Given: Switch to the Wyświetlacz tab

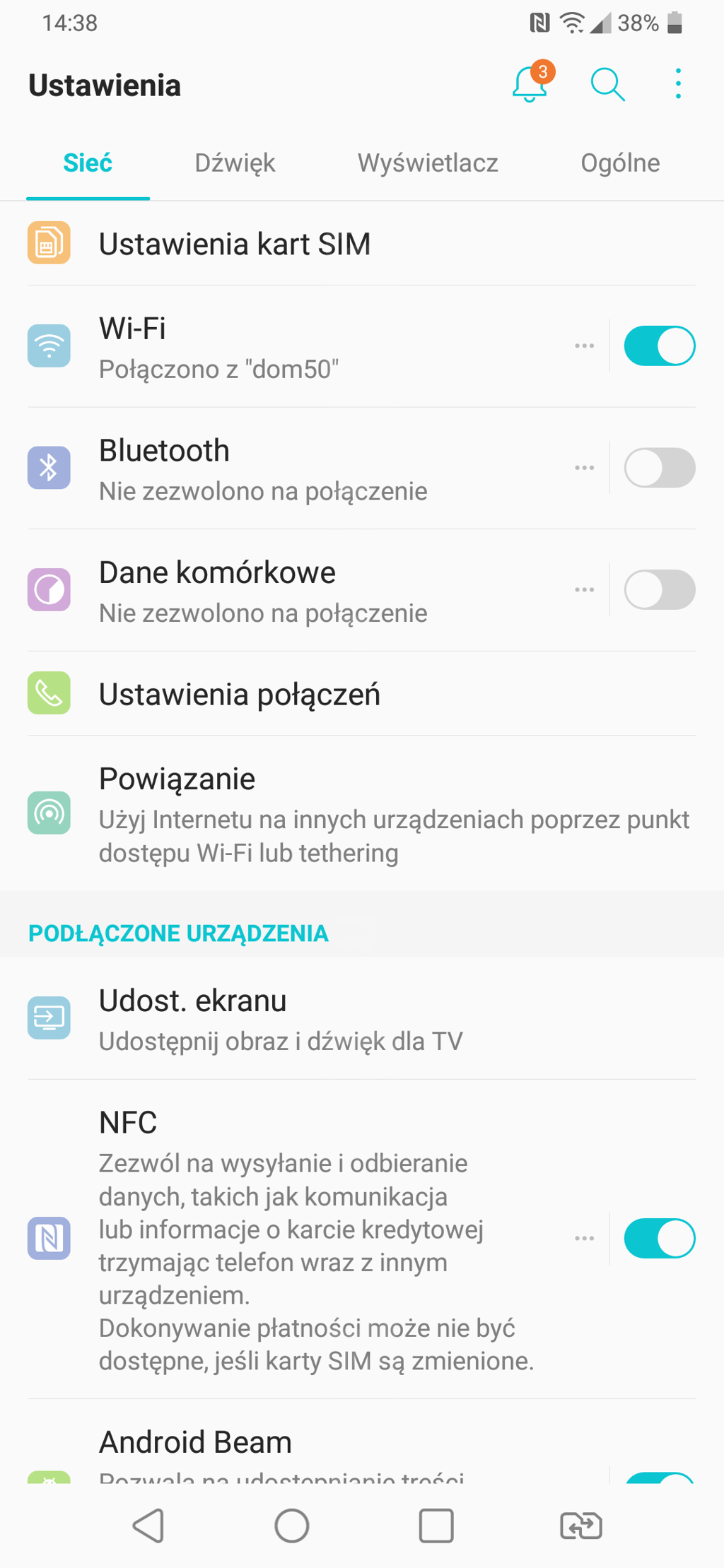Looking at the screenshot, I should [x=428, y=163].
